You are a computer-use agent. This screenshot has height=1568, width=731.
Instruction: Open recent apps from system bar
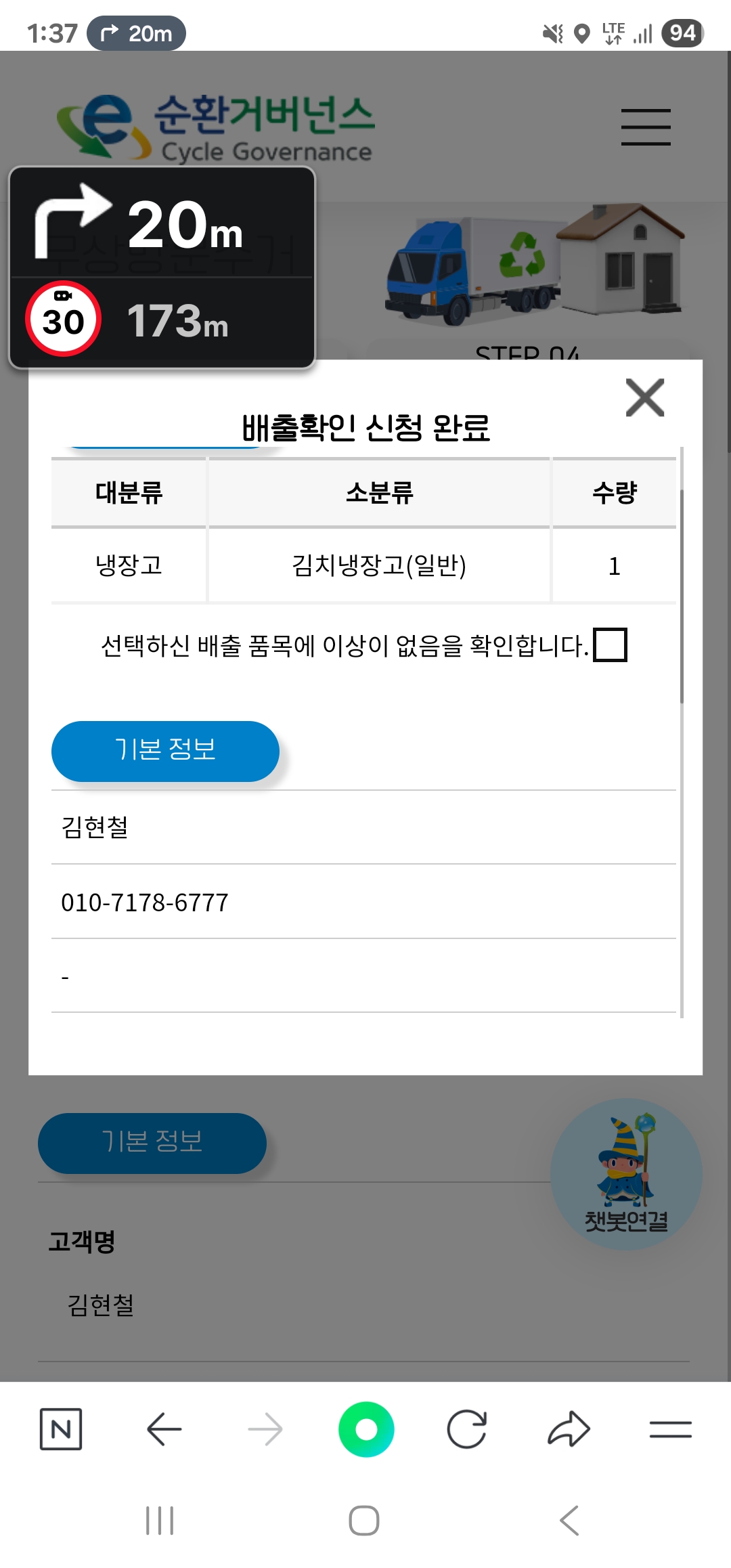[x=160, y=1521]
